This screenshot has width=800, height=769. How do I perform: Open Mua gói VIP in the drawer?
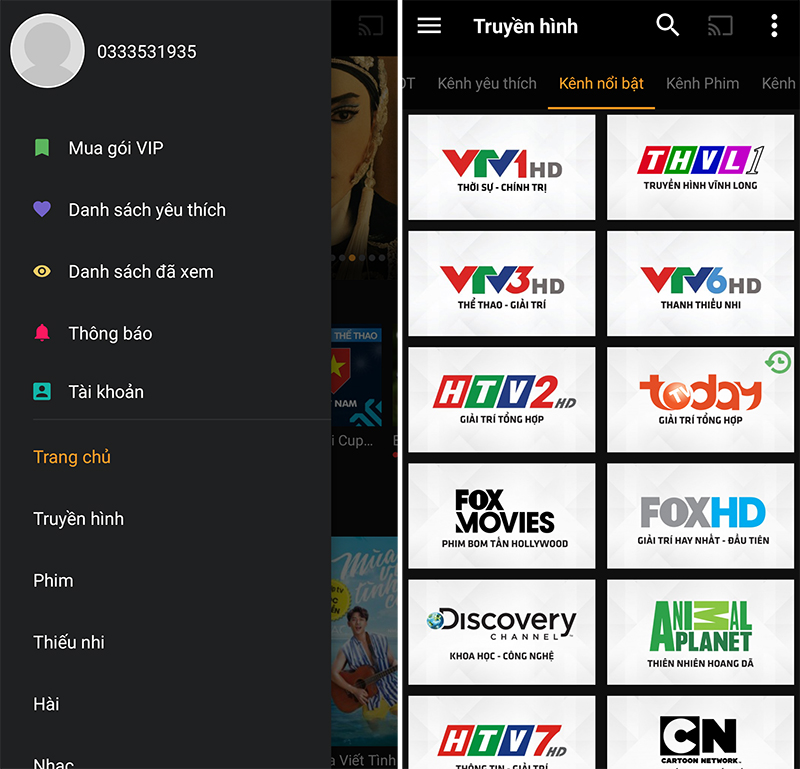point(115,148)
